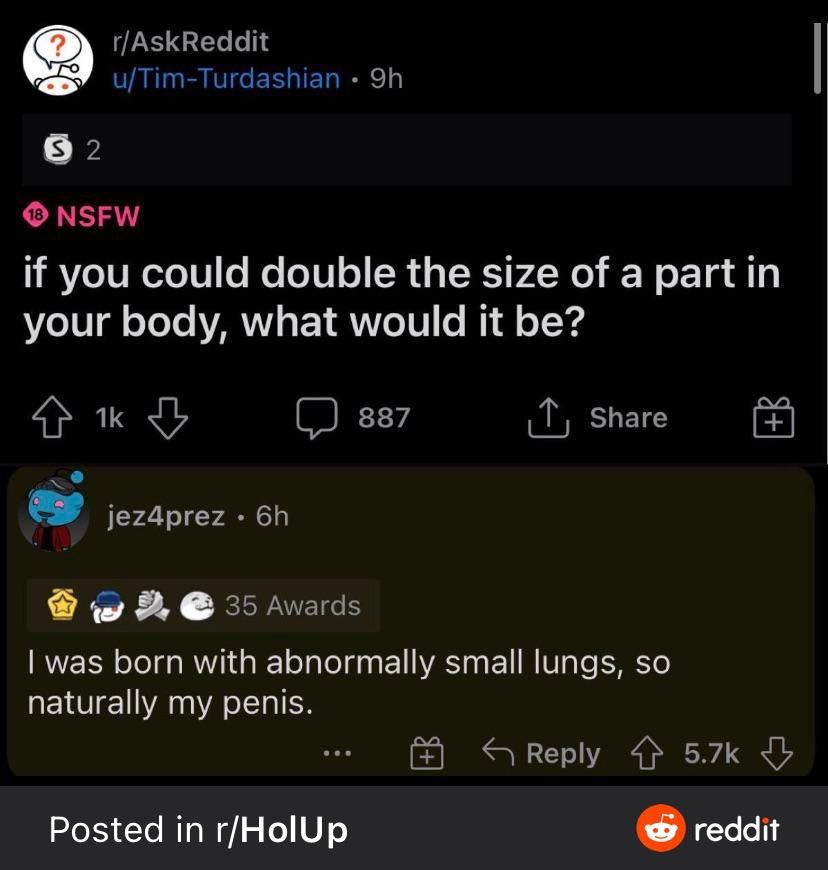This screenshot has width=828, height=870.
Task: Tap the award gift icon in the comment row
Action: tap(428, 752)
